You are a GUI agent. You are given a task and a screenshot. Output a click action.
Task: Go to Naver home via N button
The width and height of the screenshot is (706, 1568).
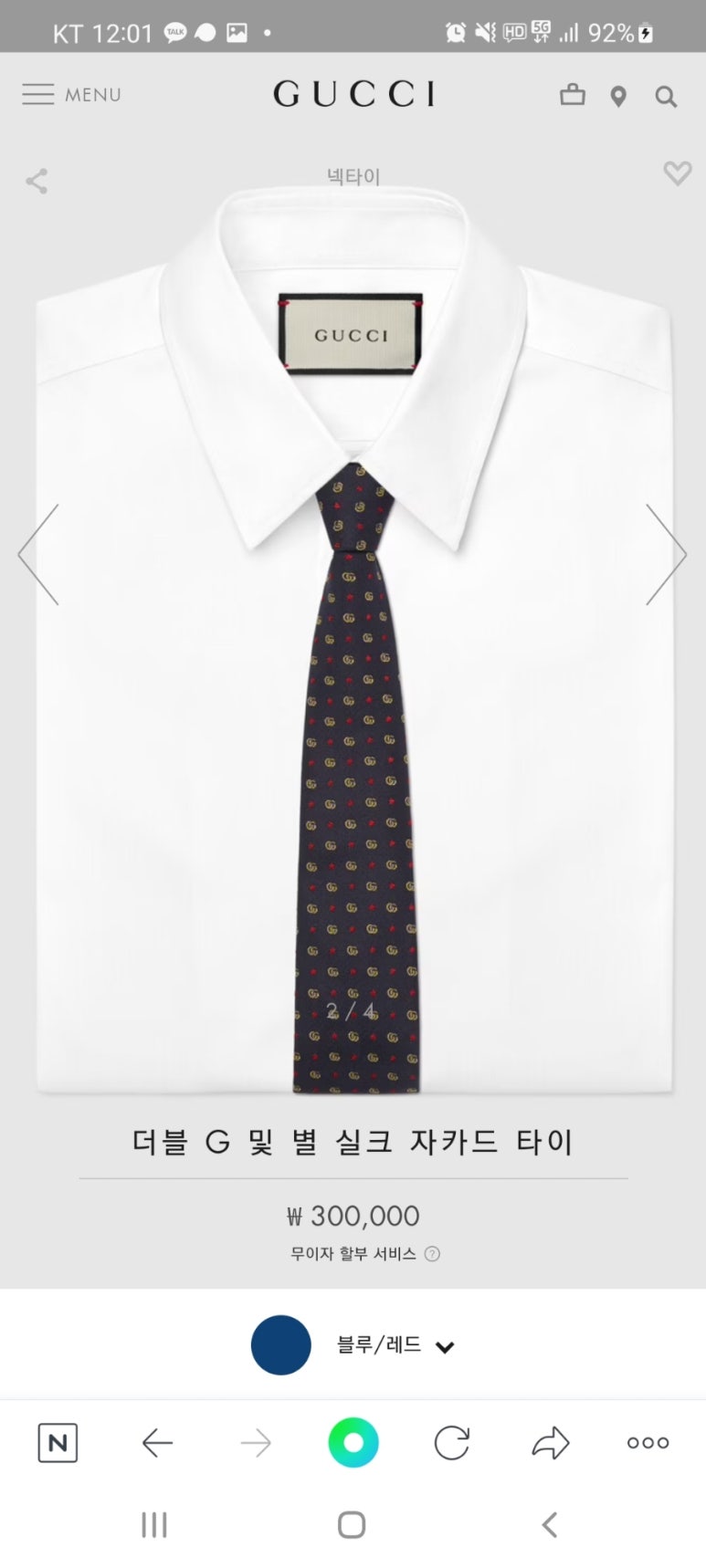(58, 1443)
